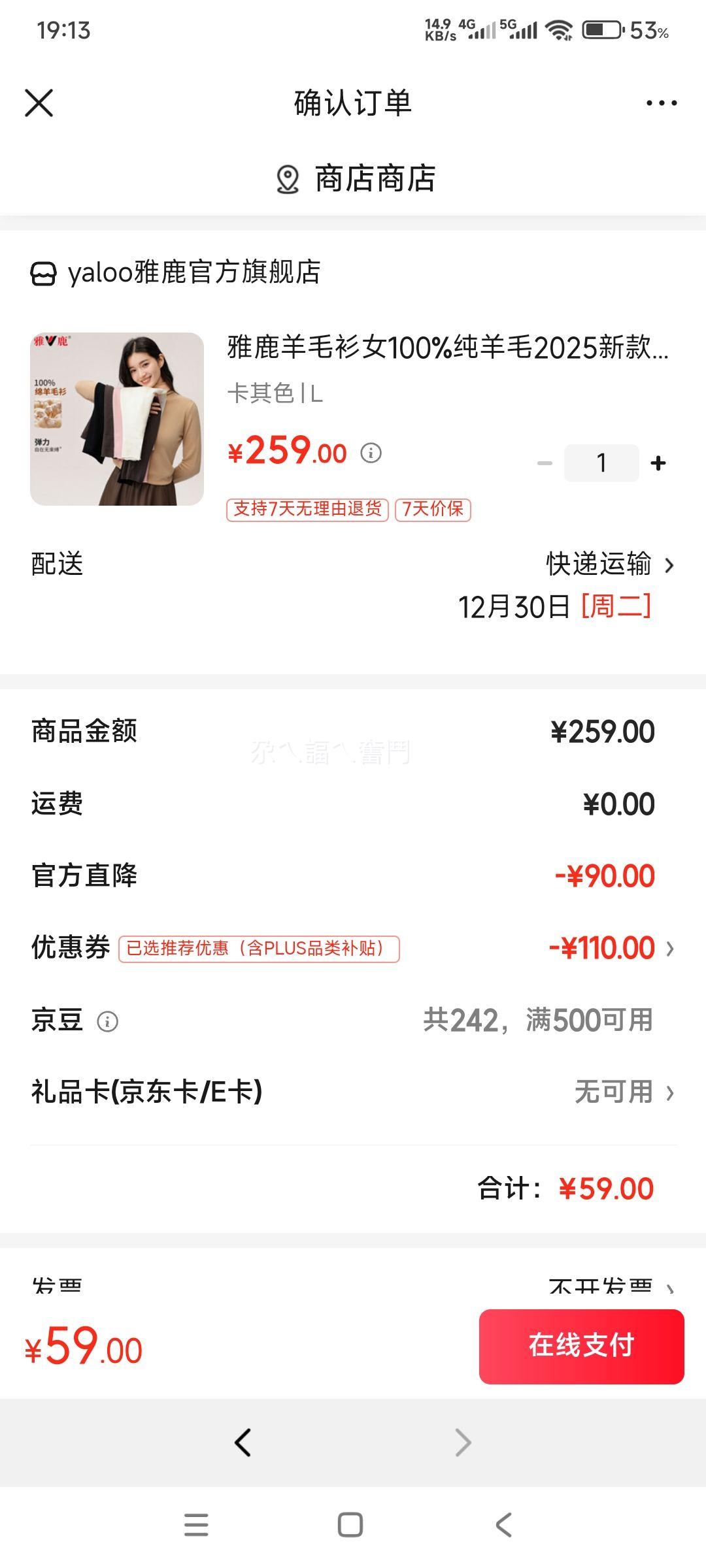
Task: Close the 确认订单 page with X
Action: coord(39,102)
